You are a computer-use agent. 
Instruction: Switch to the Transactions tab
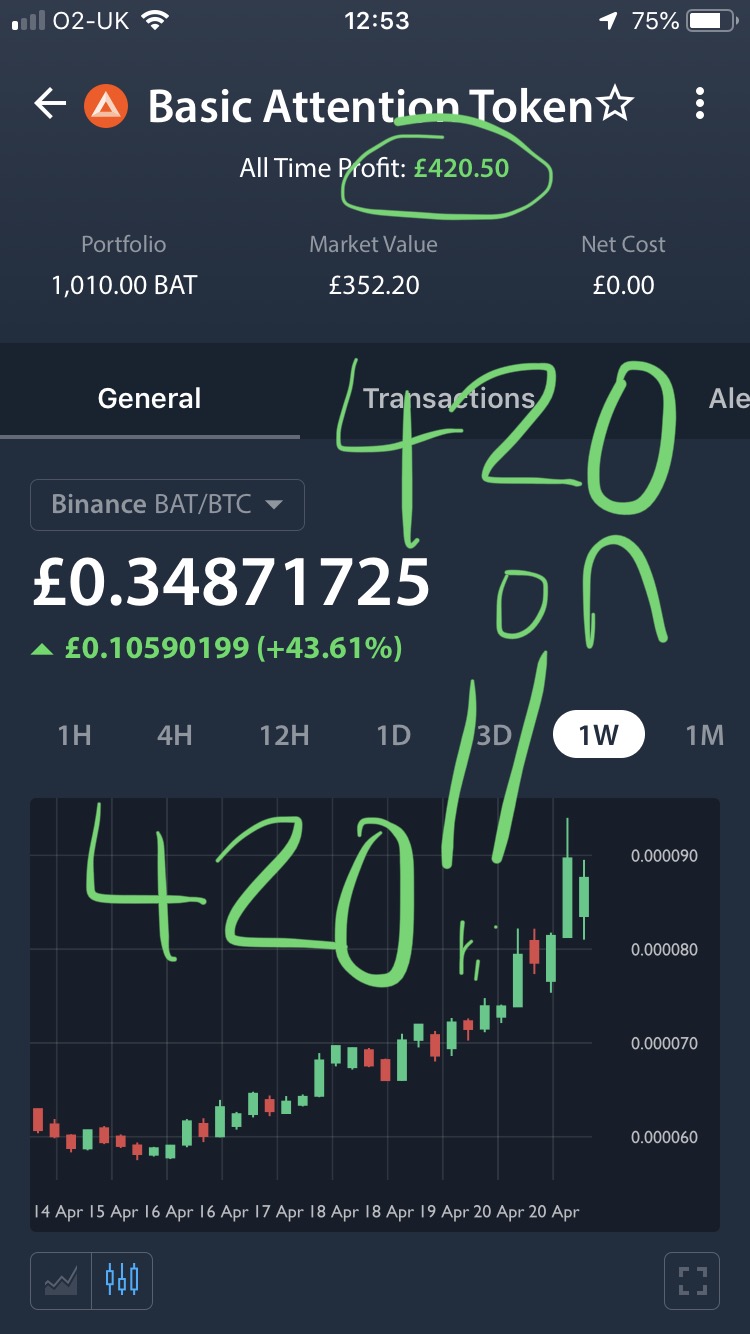click(449, 399)
